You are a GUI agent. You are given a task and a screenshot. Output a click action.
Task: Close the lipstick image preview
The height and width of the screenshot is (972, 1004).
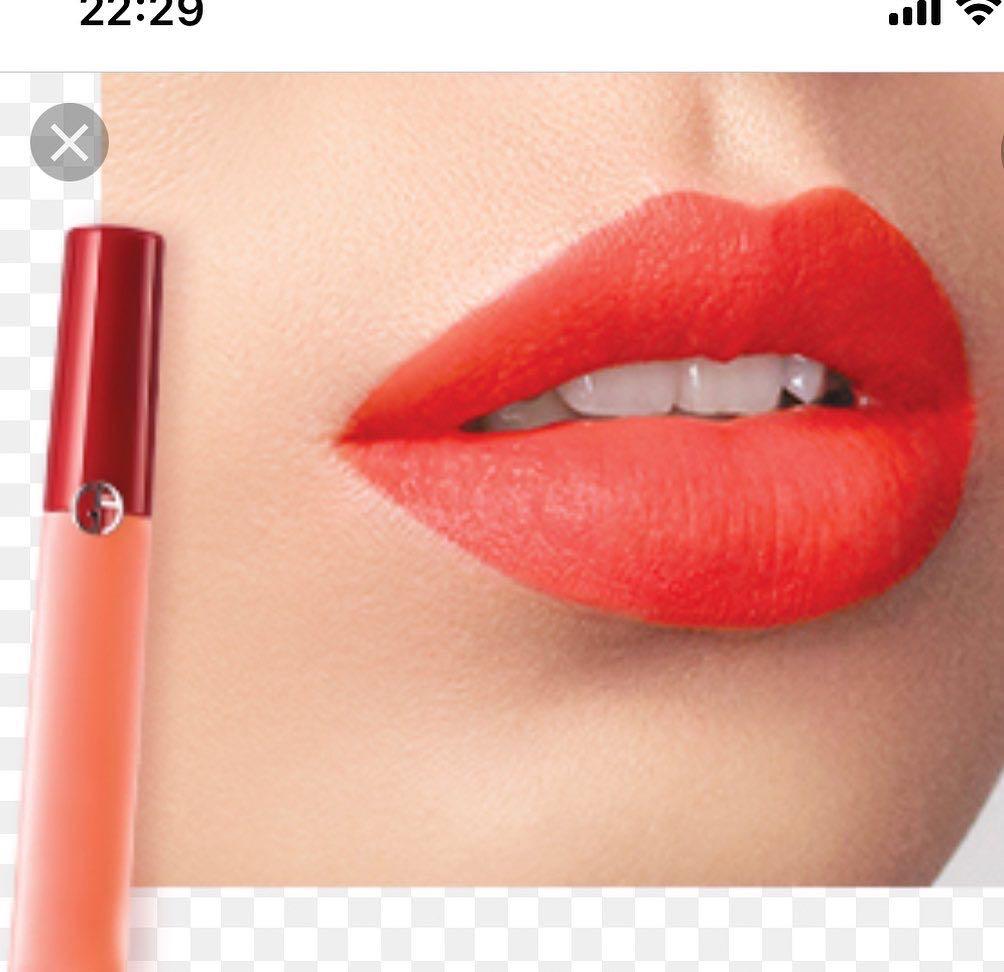pos(69,143)
